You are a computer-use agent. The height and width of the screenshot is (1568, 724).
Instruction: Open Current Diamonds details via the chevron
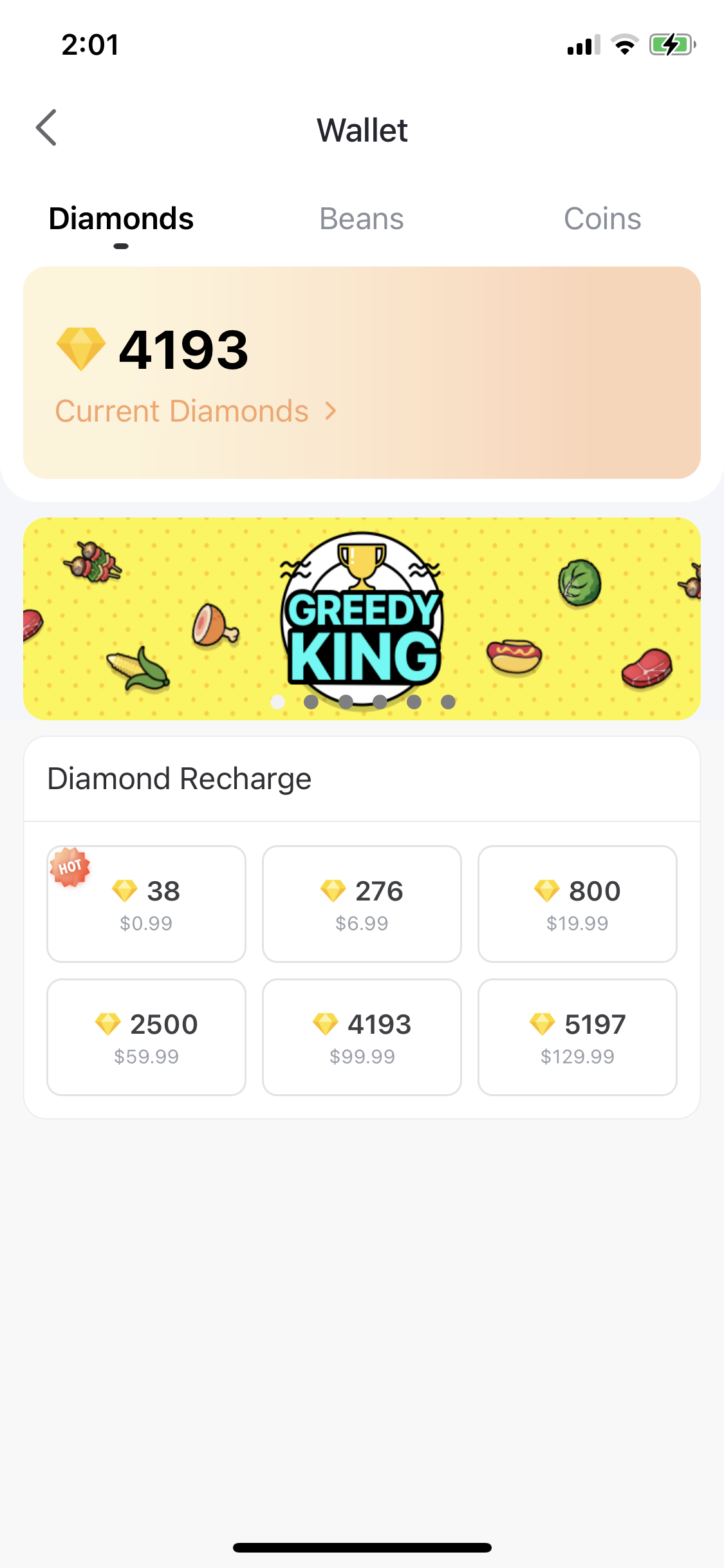pos(331,411)
